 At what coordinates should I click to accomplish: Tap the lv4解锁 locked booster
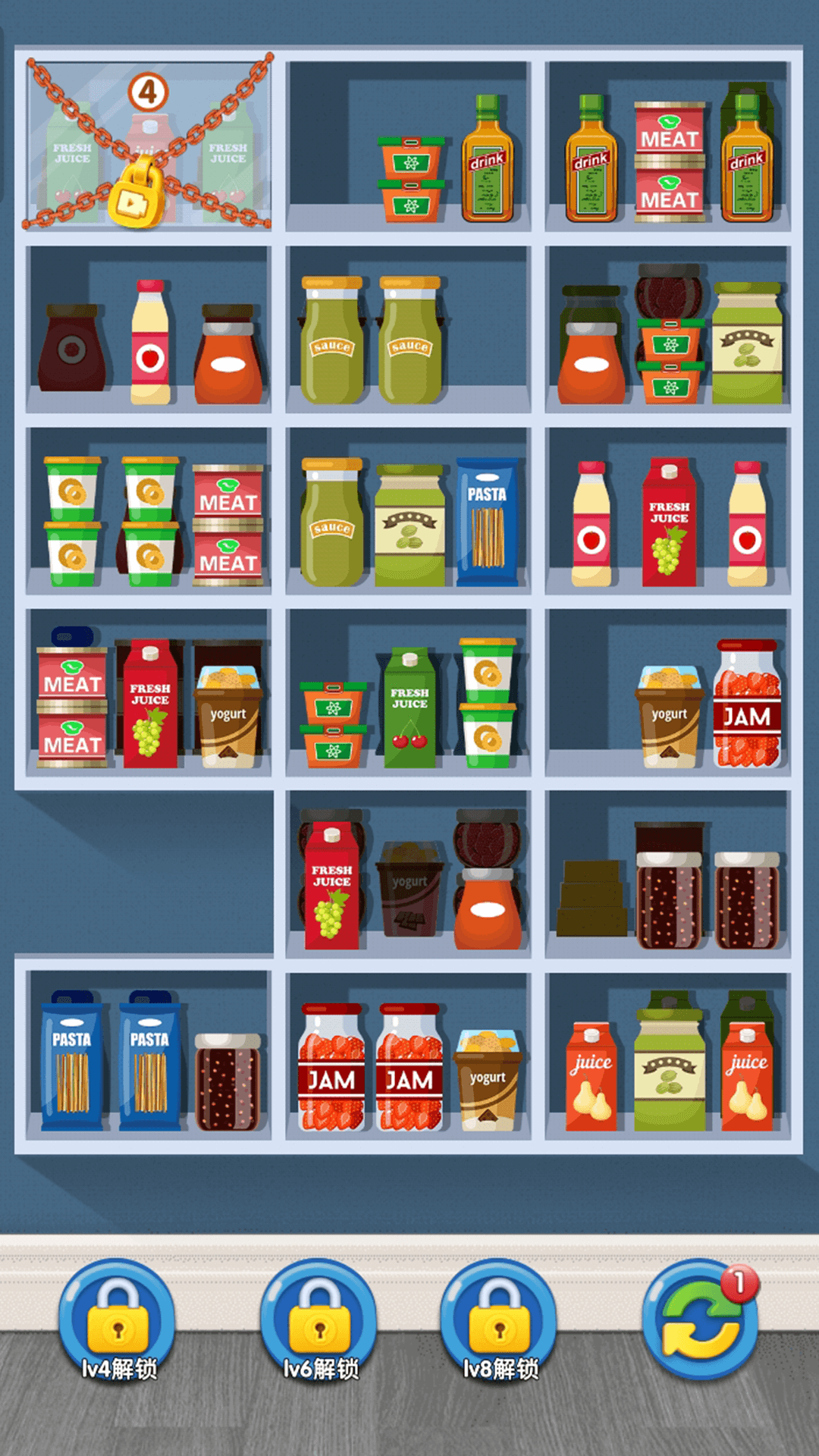pyautogui.click(x=118, y=1320)
